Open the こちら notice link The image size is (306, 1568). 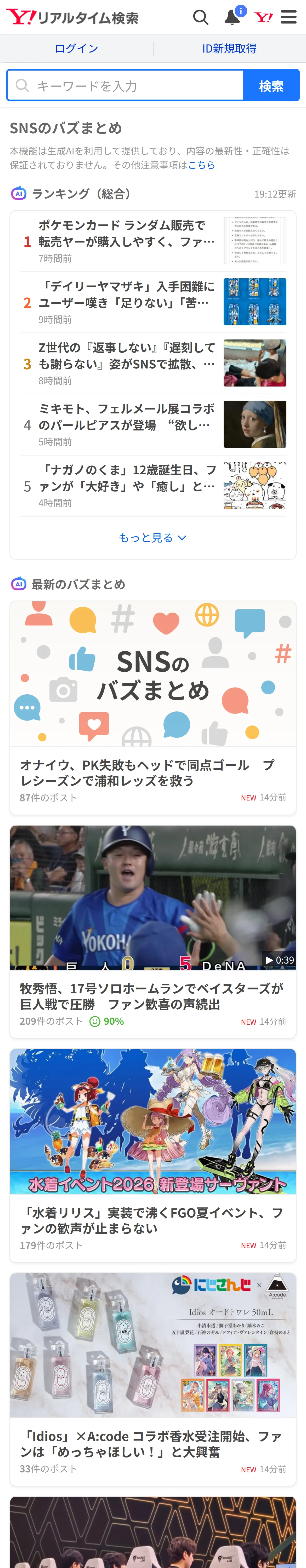click(x=201, y=165)
